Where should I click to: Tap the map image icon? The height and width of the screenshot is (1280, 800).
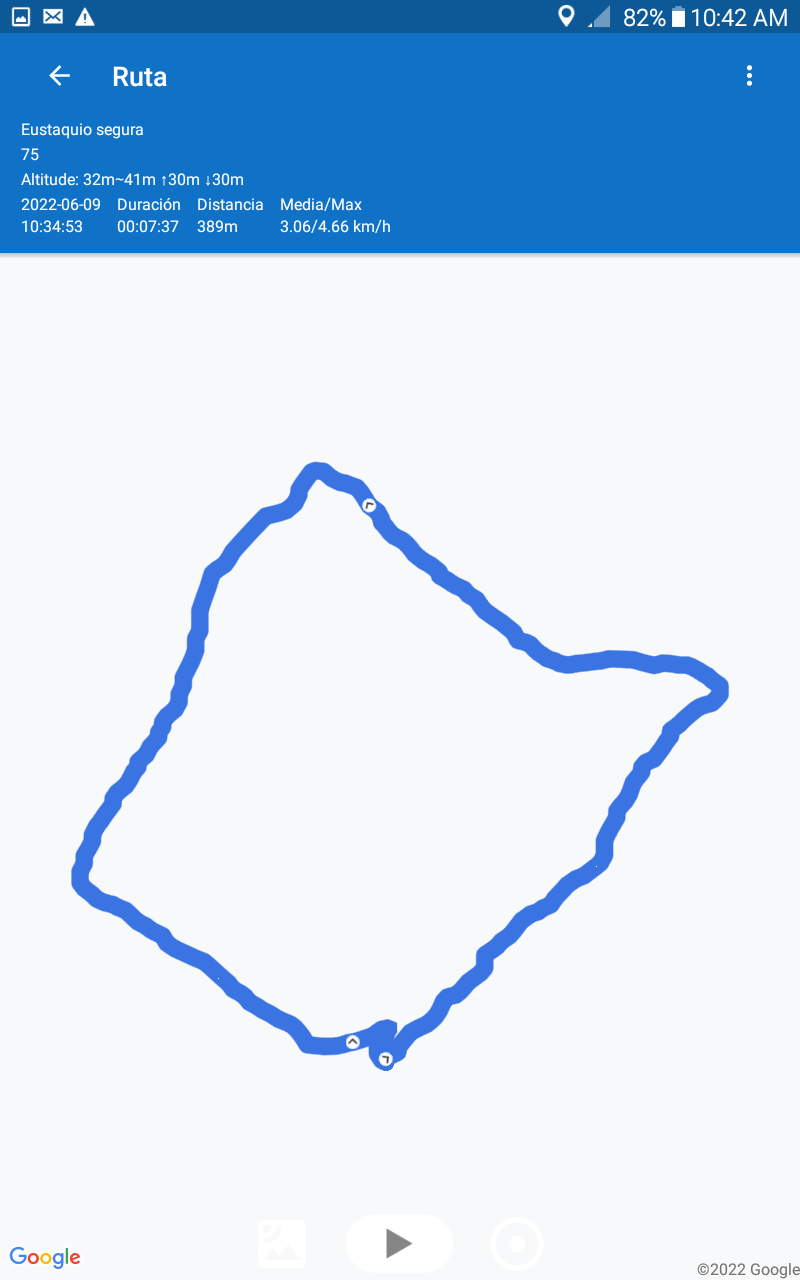[282, 1244]
